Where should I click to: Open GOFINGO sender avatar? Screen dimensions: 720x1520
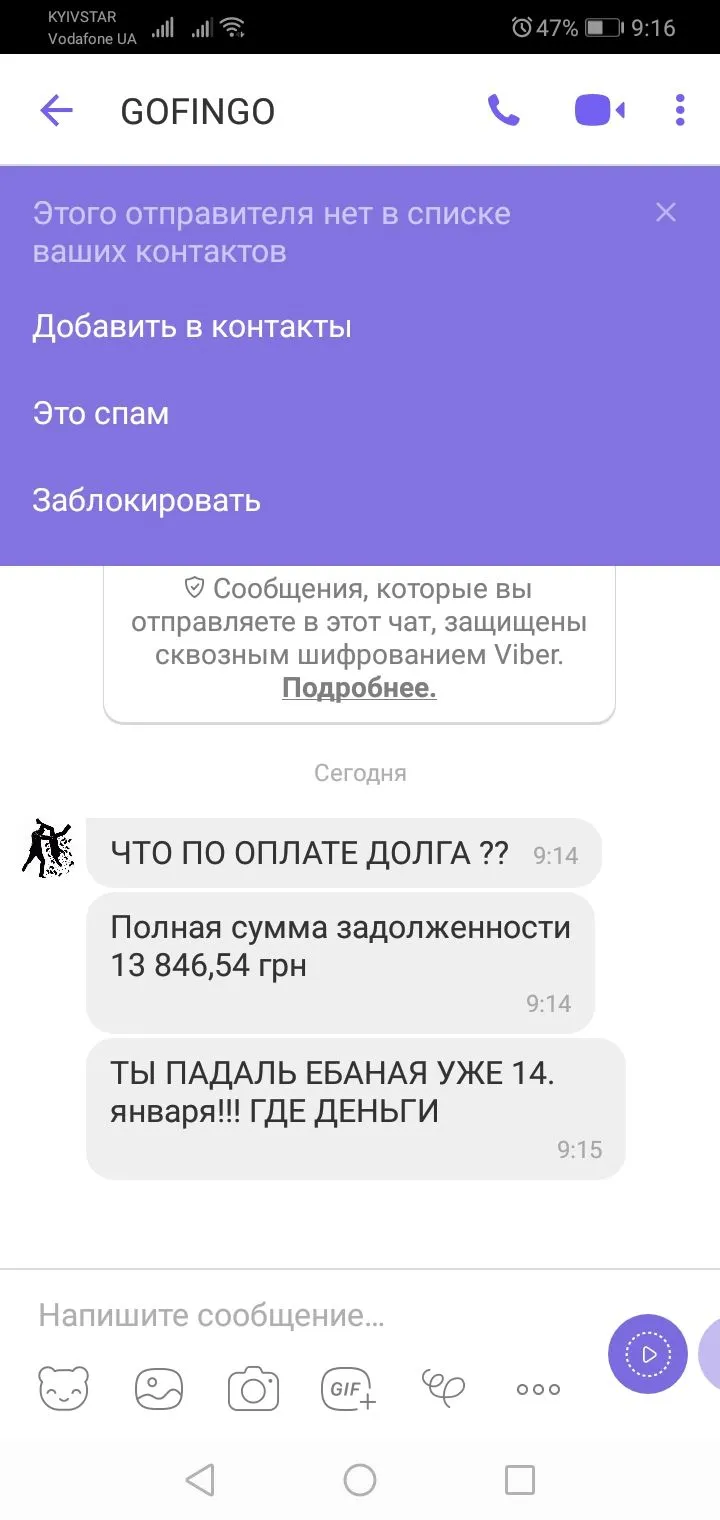click(x=48, y=849)
